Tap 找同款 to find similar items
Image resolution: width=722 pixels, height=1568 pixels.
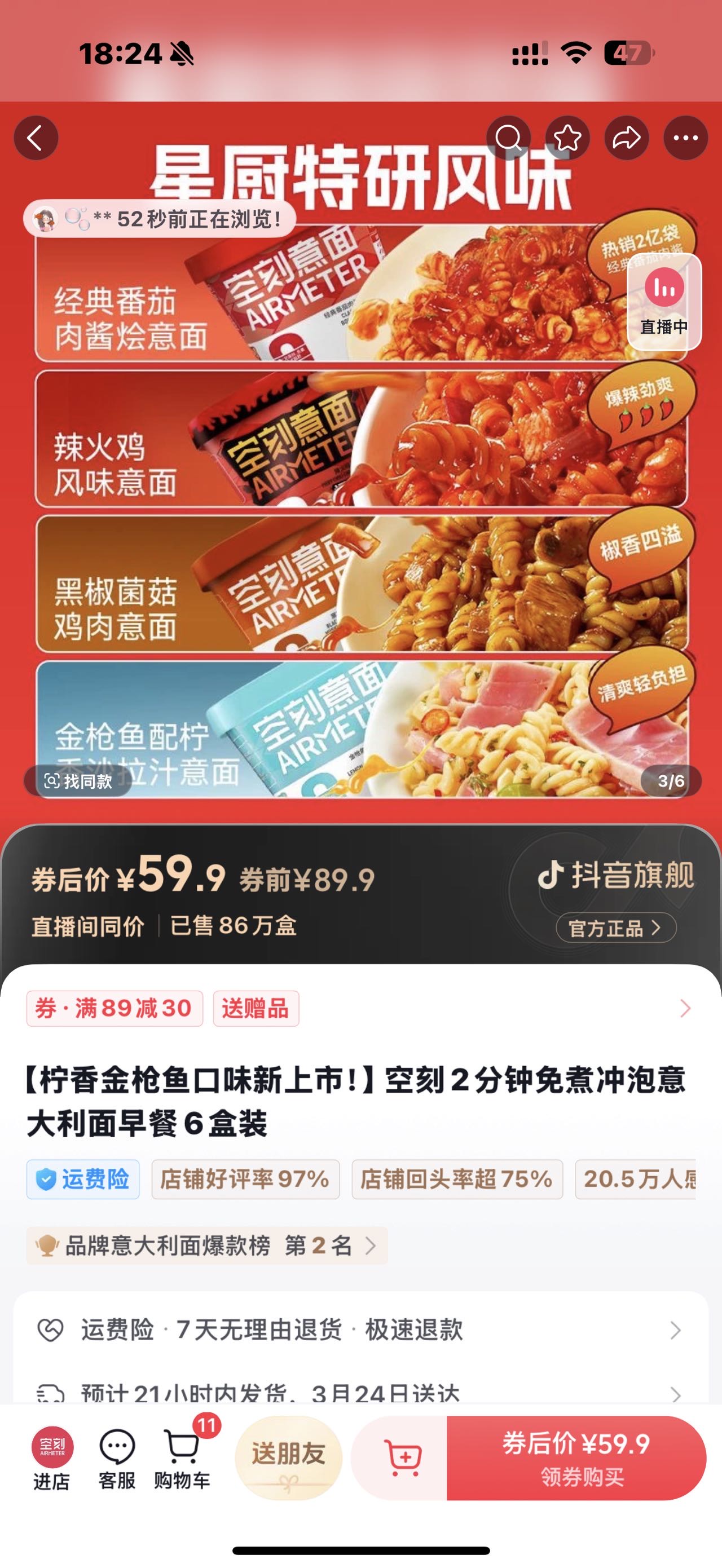[x=78, y=781]
